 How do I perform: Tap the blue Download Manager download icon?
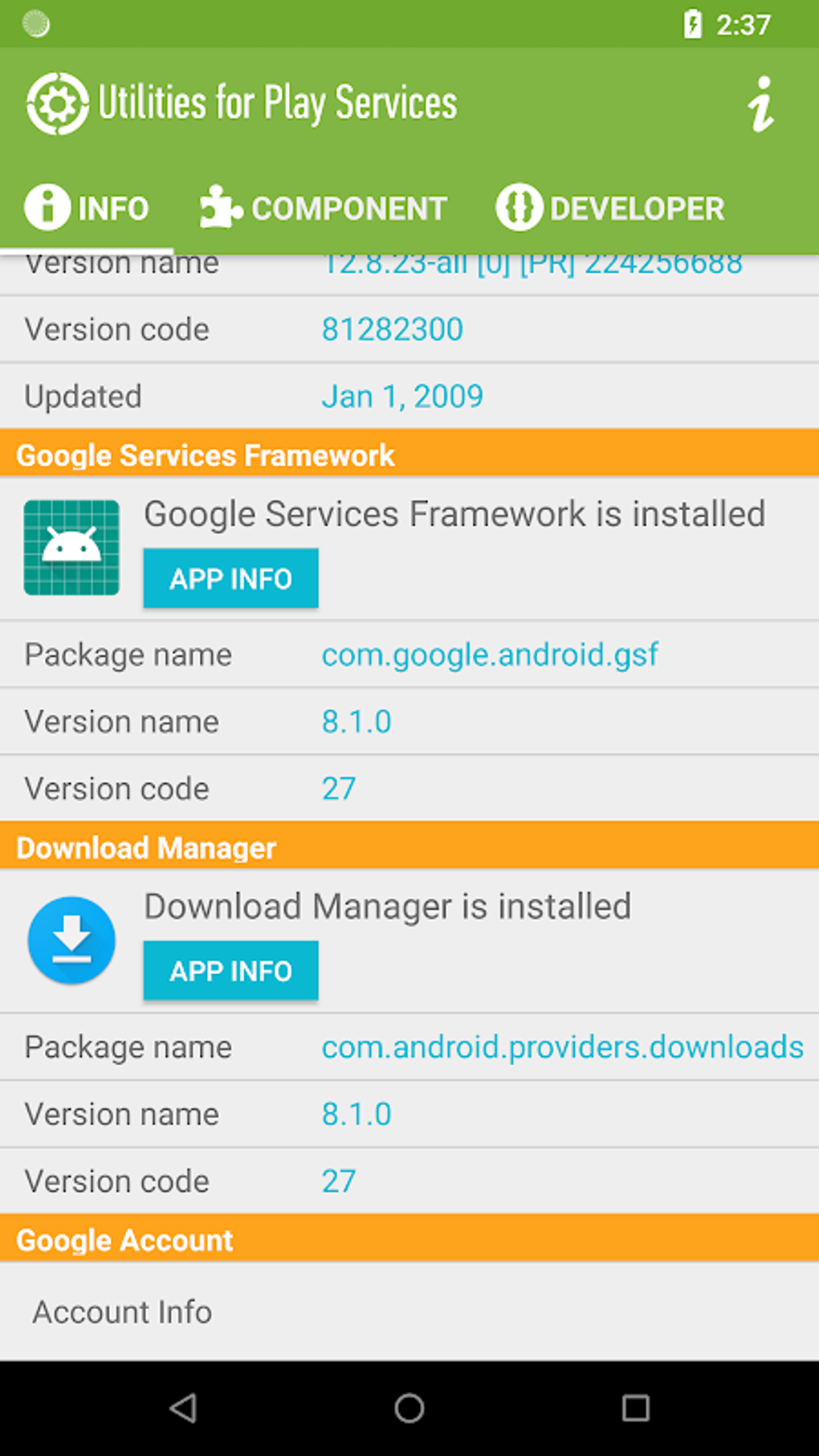71,940
